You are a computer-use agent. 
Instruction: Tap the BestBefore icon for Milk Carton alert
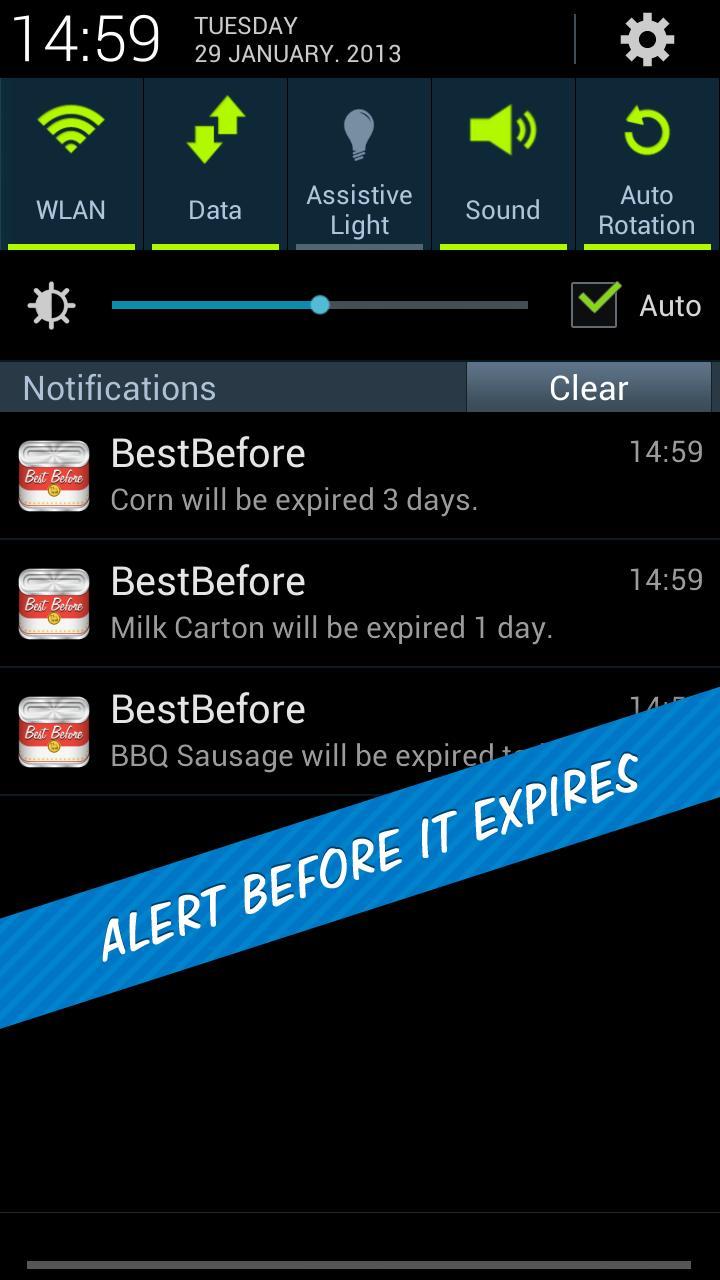[53, 604]
